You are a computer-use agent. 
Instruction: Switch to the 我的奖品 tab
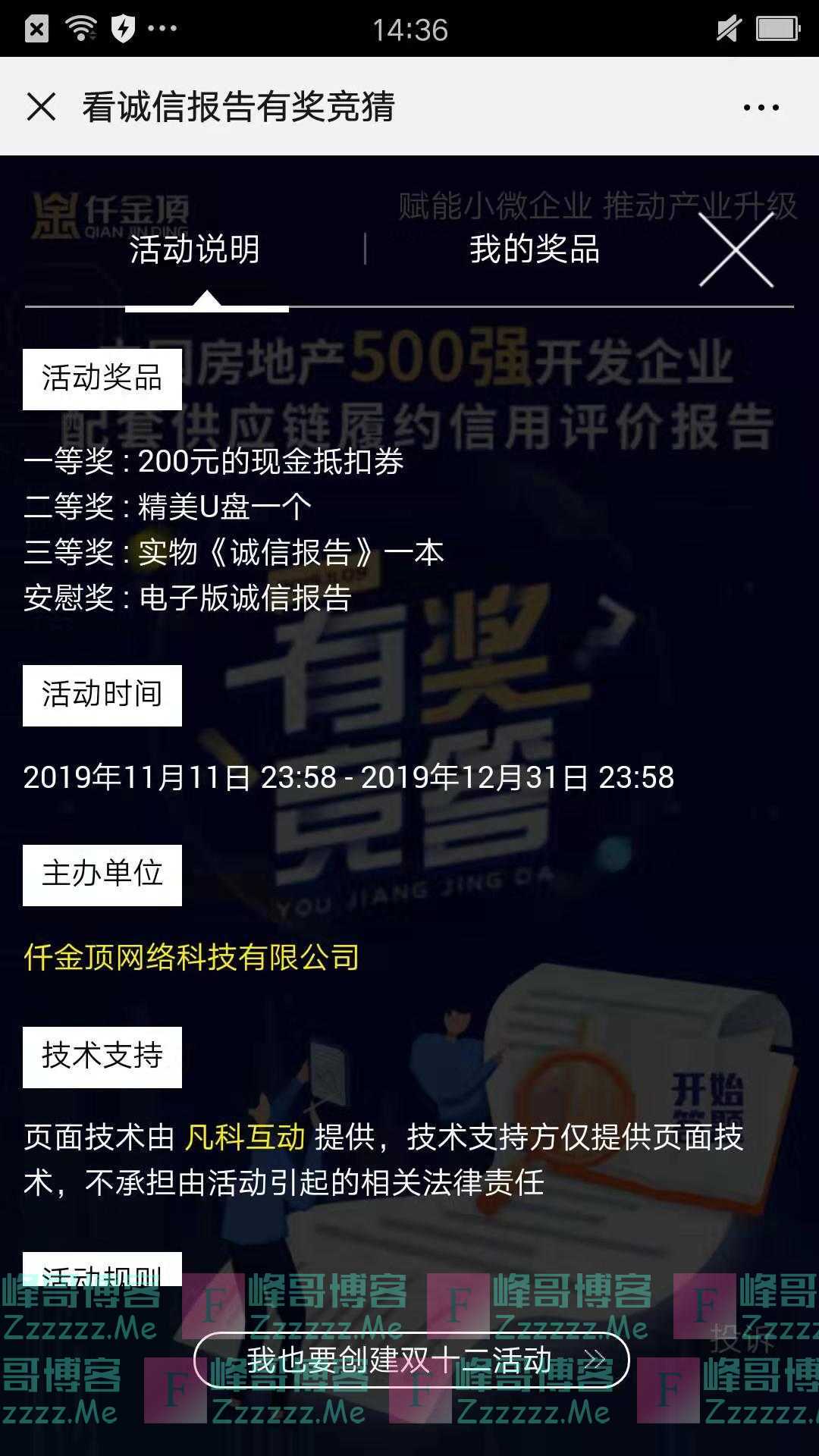[535, 249]
